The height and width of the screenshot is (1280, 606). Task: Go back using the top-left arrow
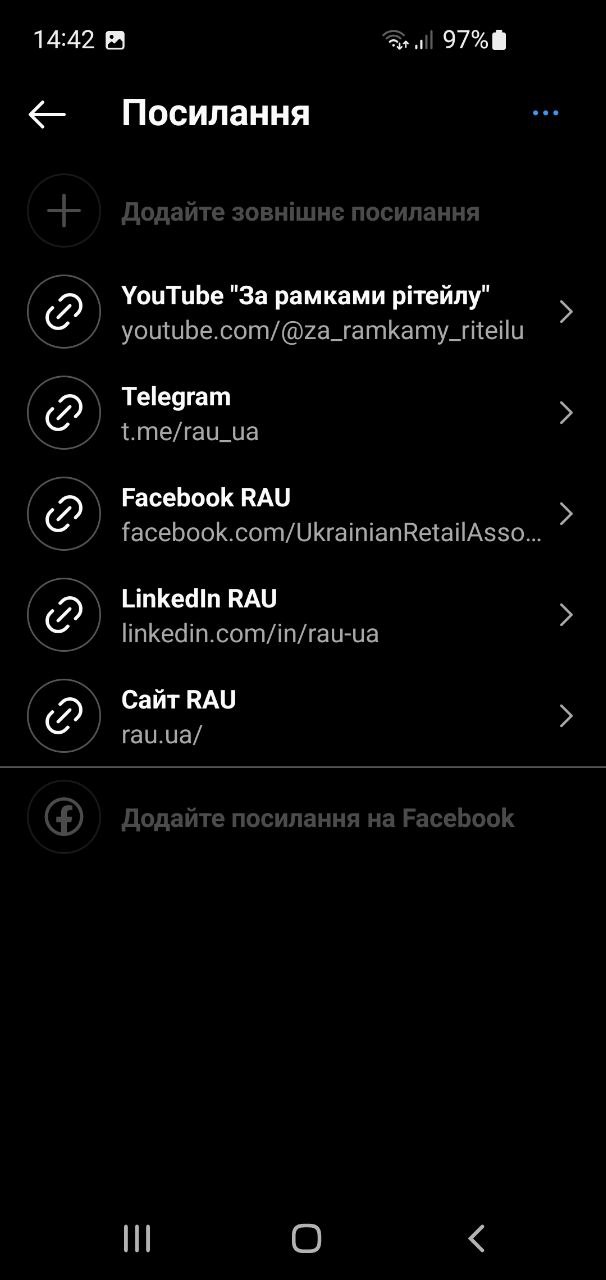[x=47, y=114]
